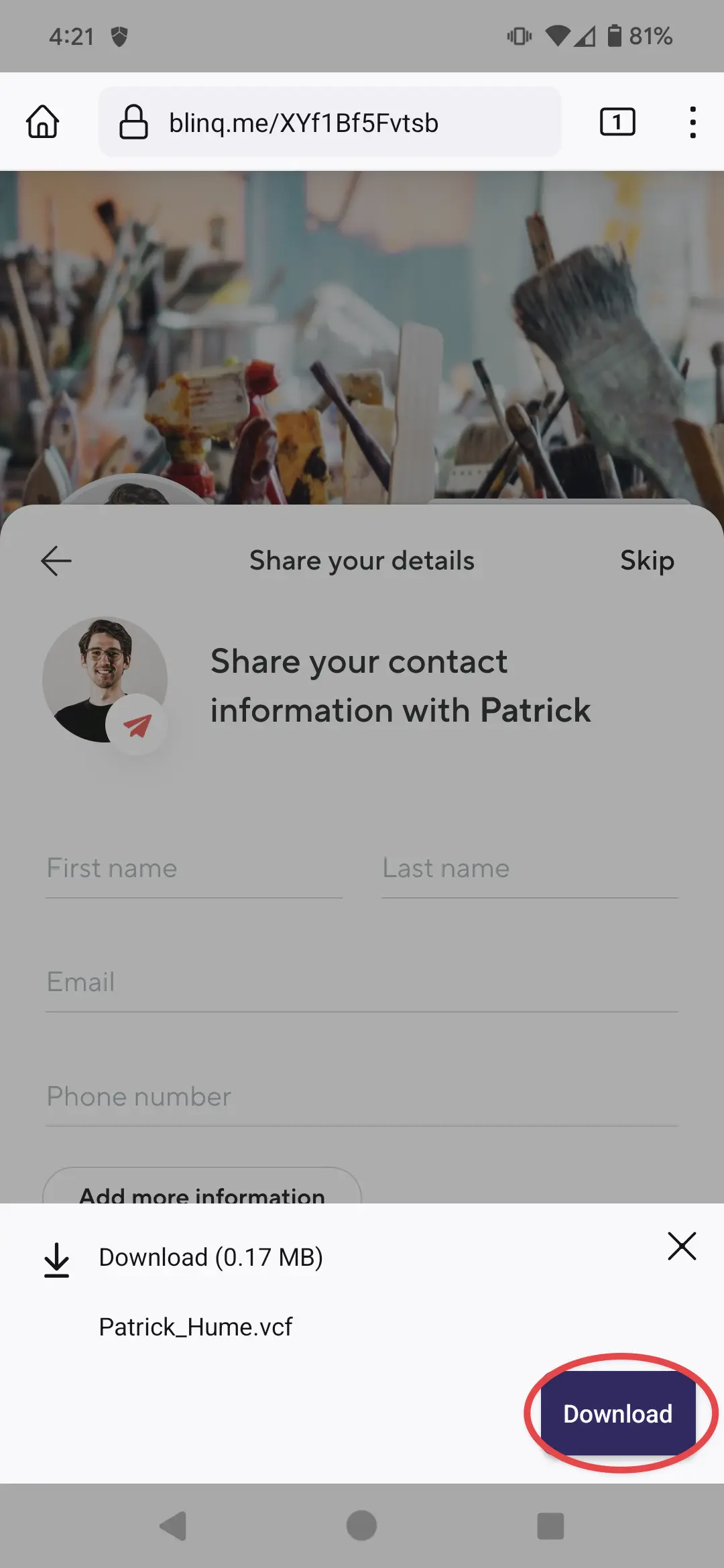724x1568 pixels.
Task: Open the browser home page
Action: (43, 122)
